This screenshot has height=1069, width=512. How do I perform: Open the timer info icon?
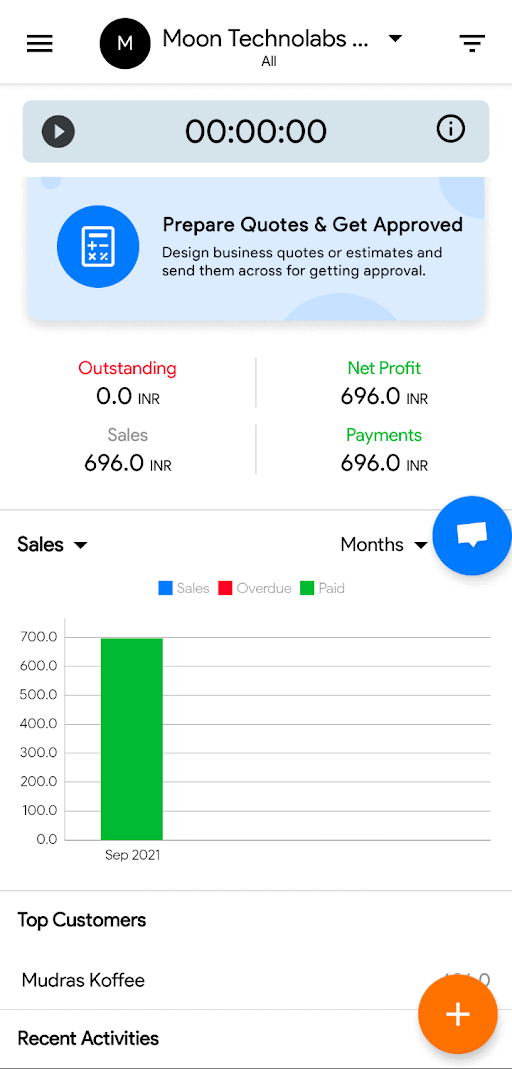(x=451, y=128)
